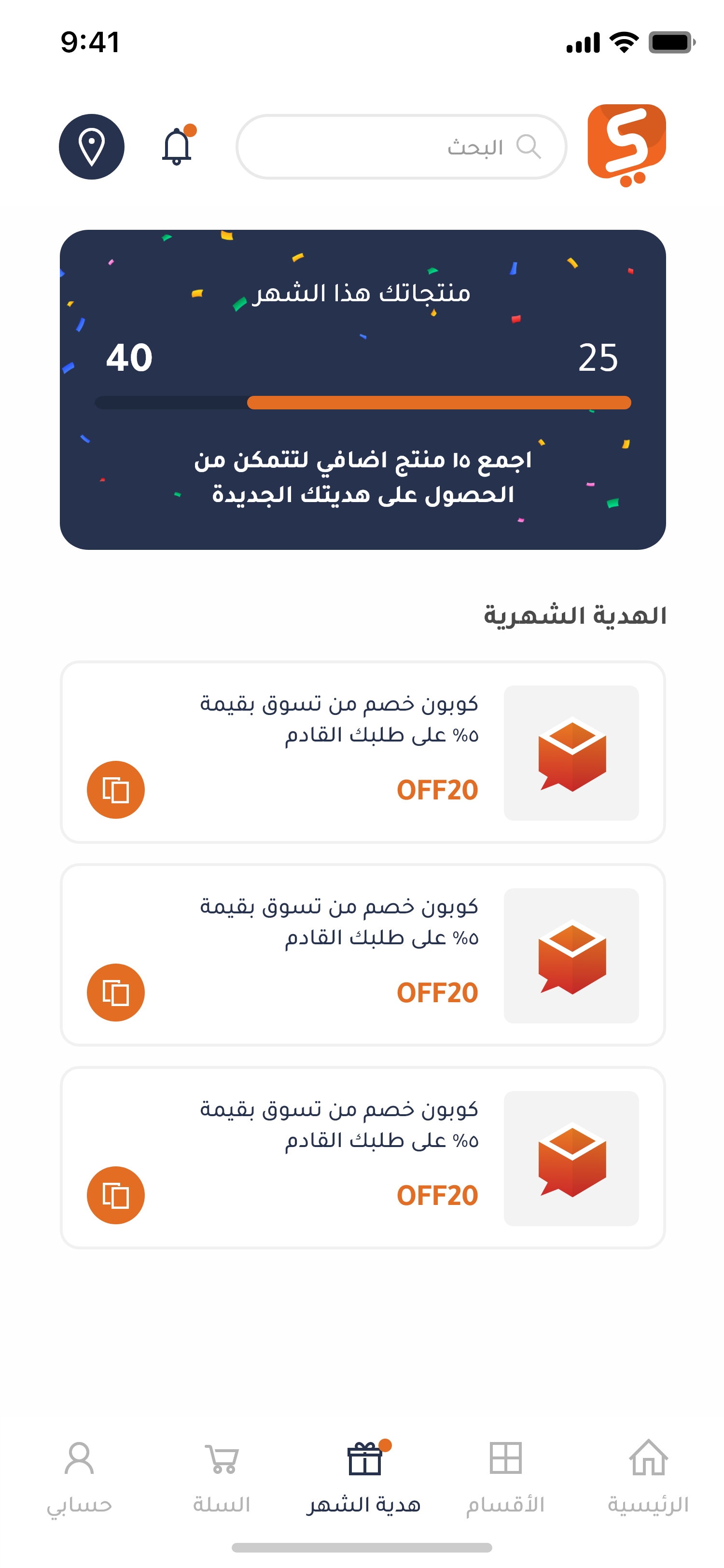Tap the البحث search field
This screenshot has height=1568, width=724.
pos(402,147)
